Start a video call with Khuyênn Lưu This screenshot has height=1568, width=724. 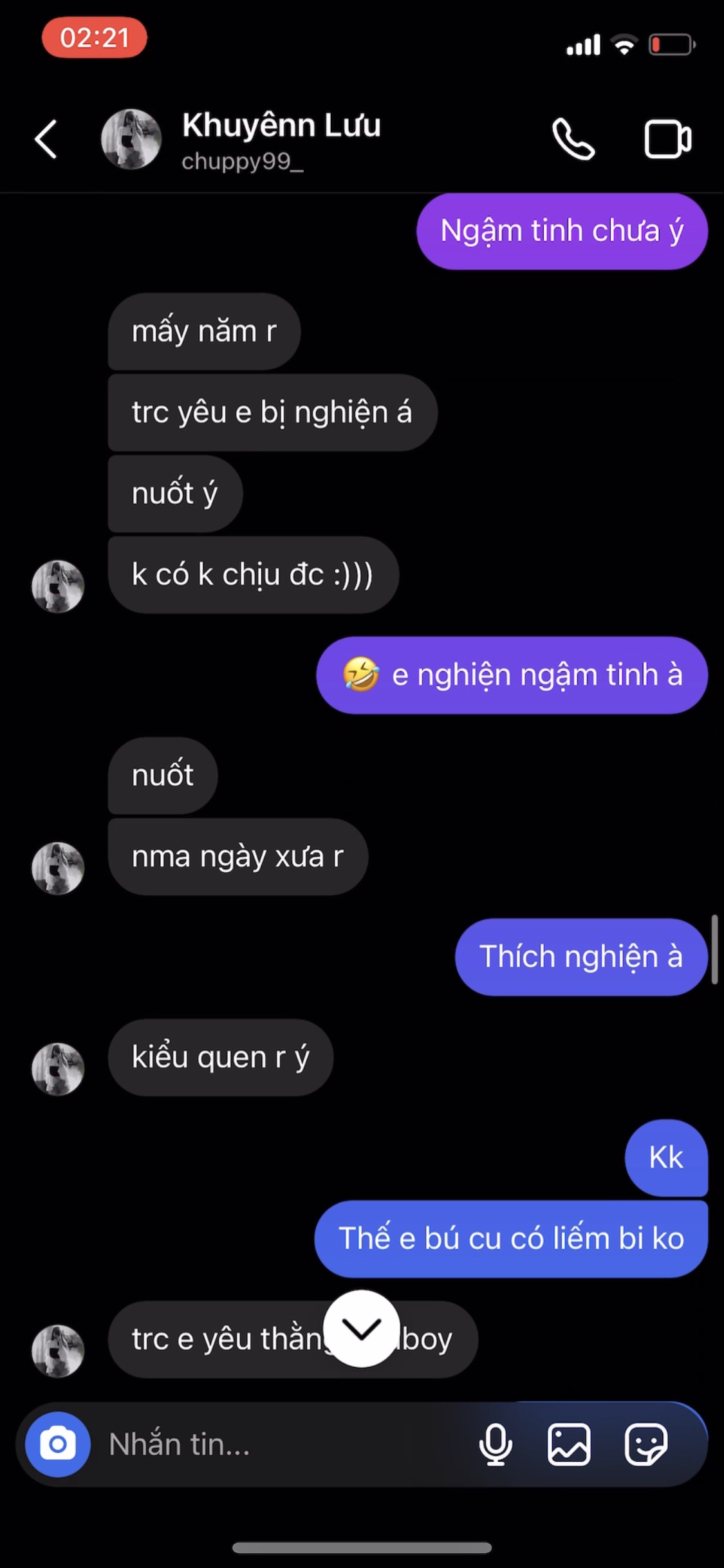tap(667, 139)
